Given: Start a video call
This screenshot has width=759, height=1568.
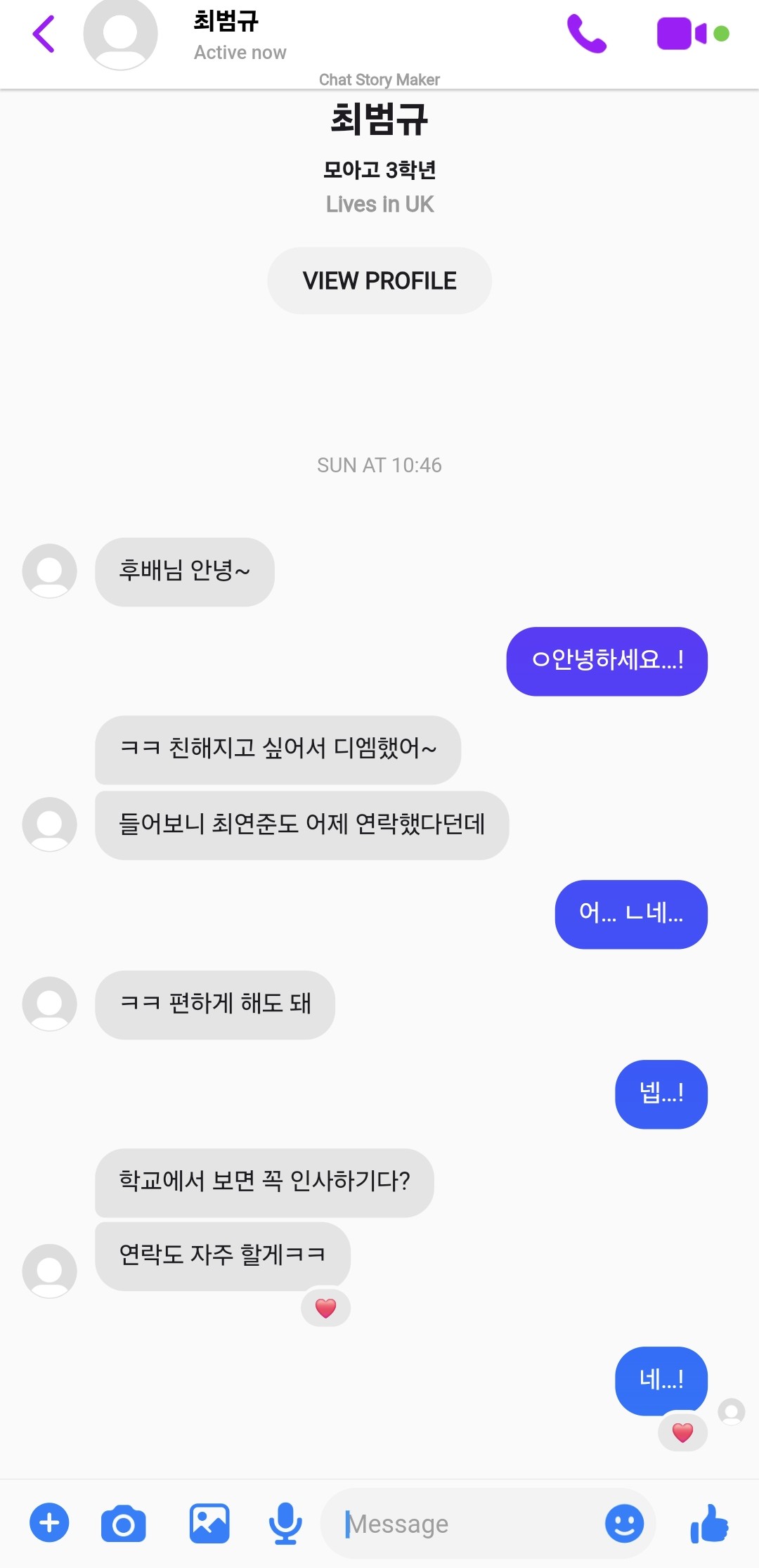Looking at the screenshot, I should coord(681,34).
